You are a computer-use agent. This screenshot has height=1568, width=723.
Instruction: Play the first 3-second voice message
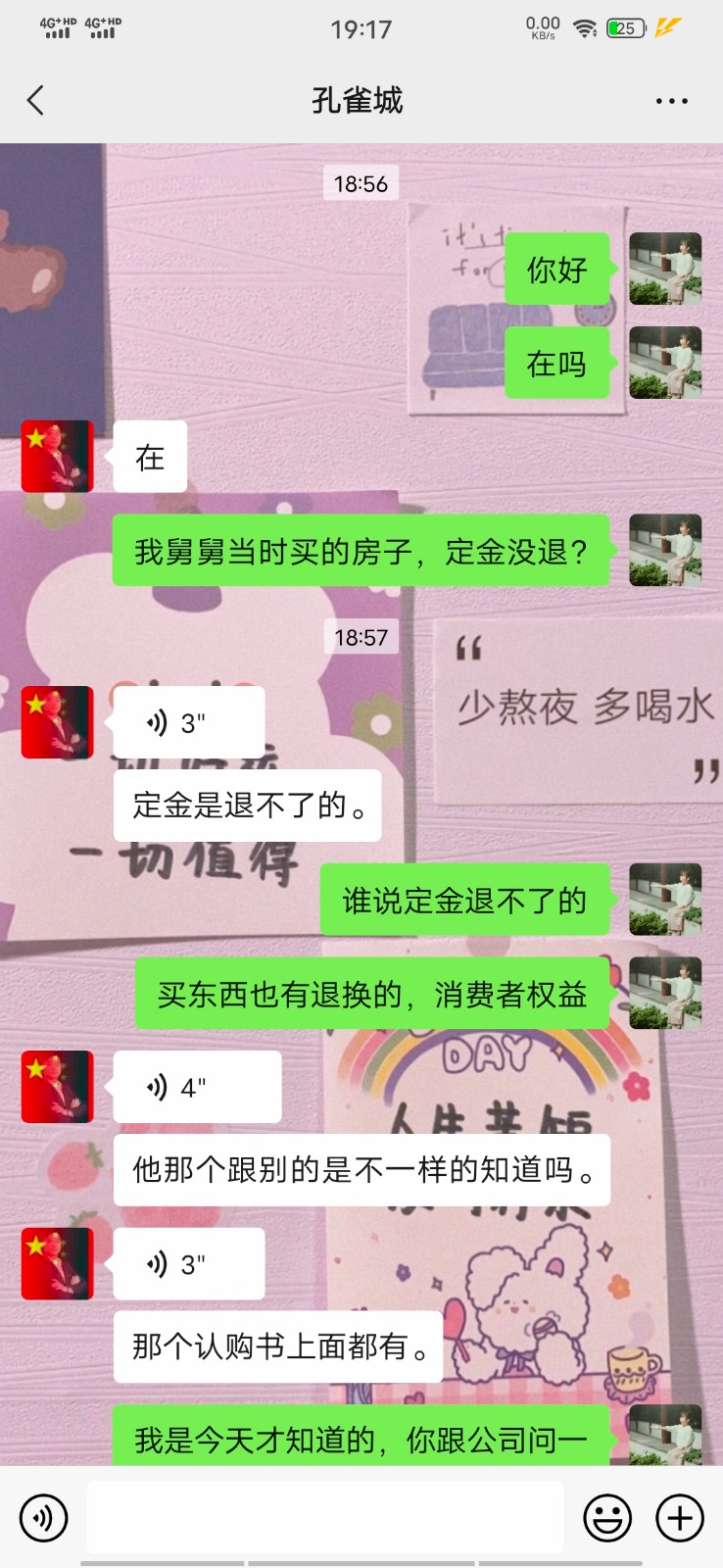point(188,723)
